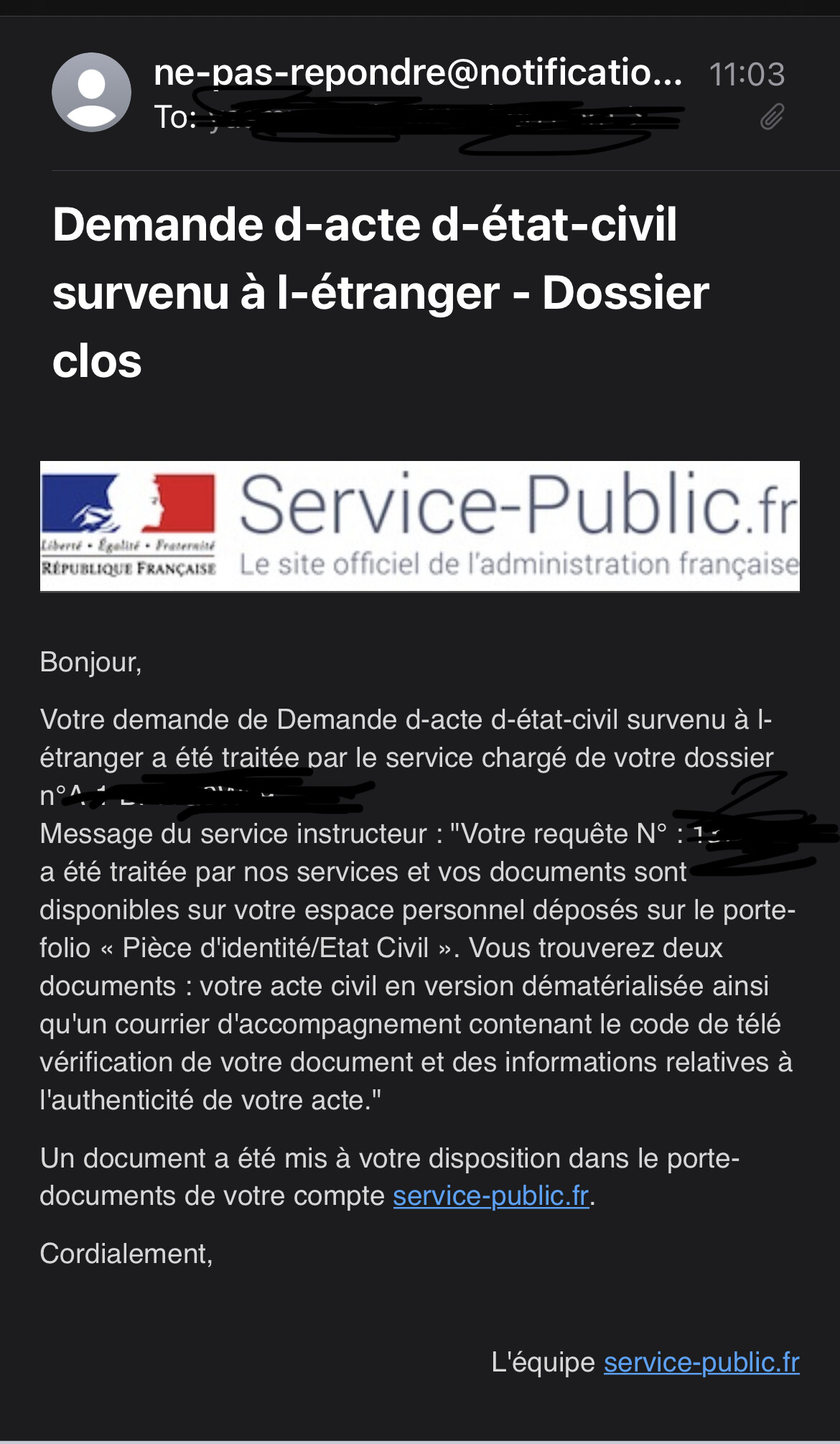Tap the paperclip attachment icon
The width and height of the screenshot is (840, 1444).
772,116
